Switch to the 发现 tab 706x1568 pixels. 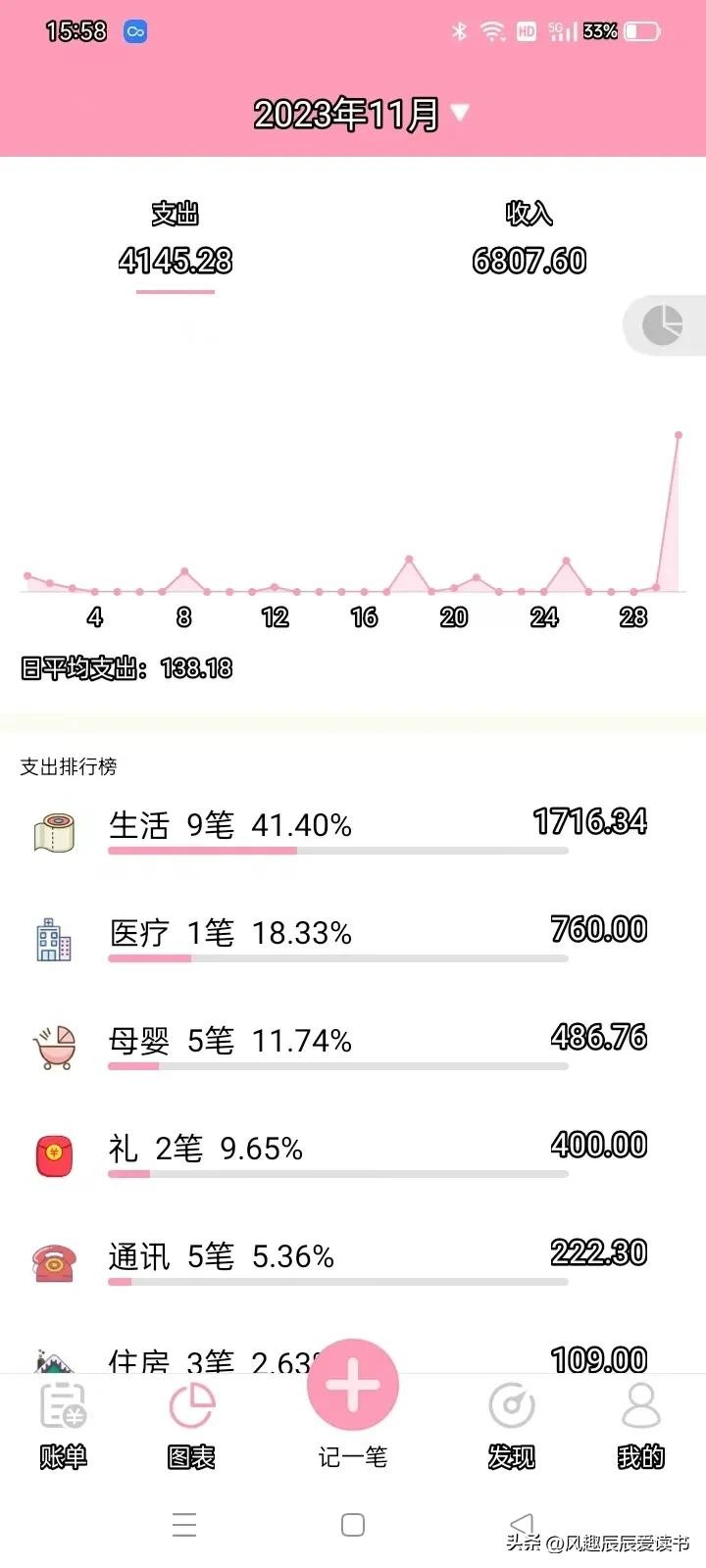tap(512, 1424)
